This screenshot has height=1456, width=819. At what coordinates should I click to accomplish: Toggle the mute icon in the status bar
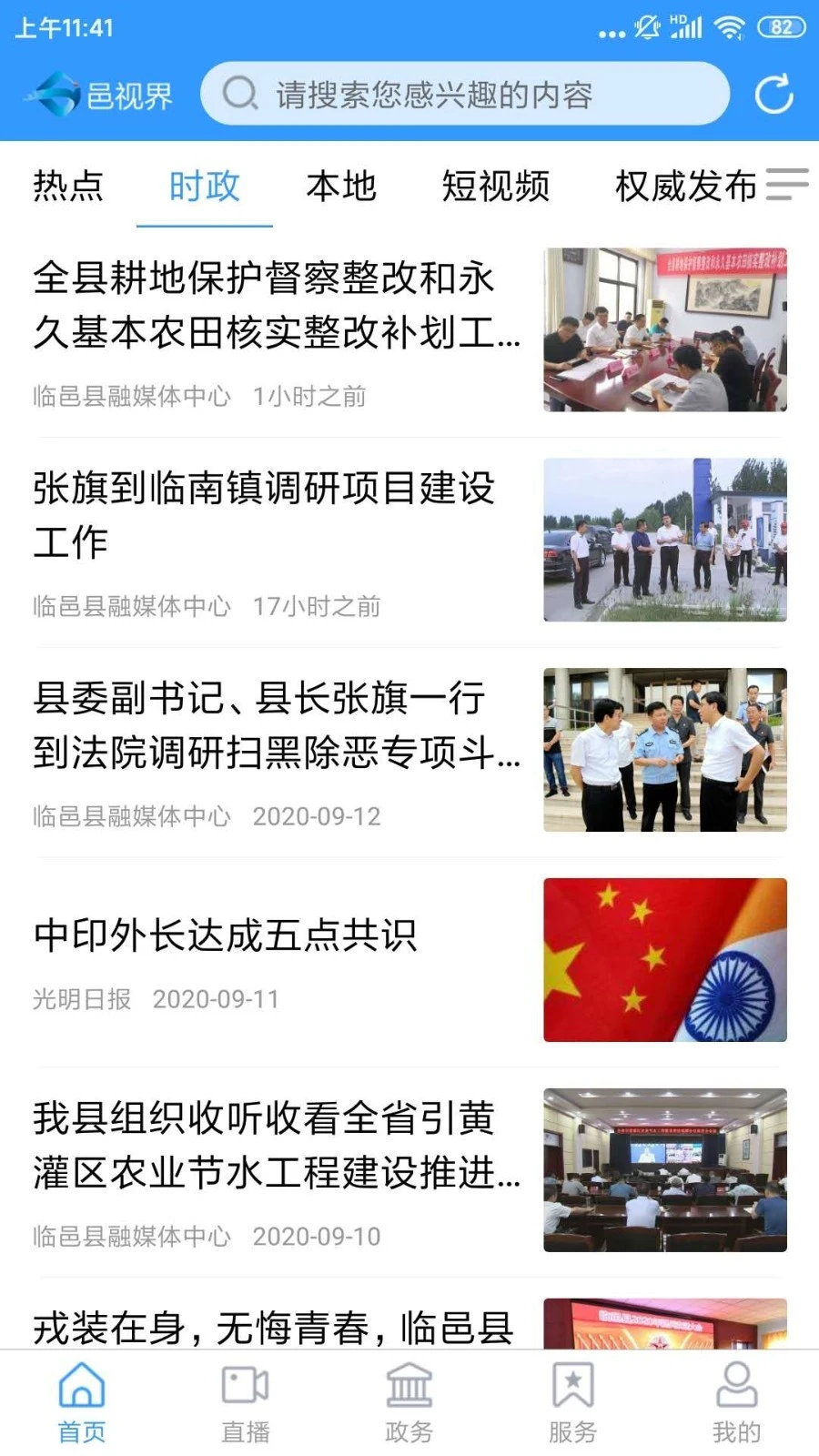pos(646,27)
